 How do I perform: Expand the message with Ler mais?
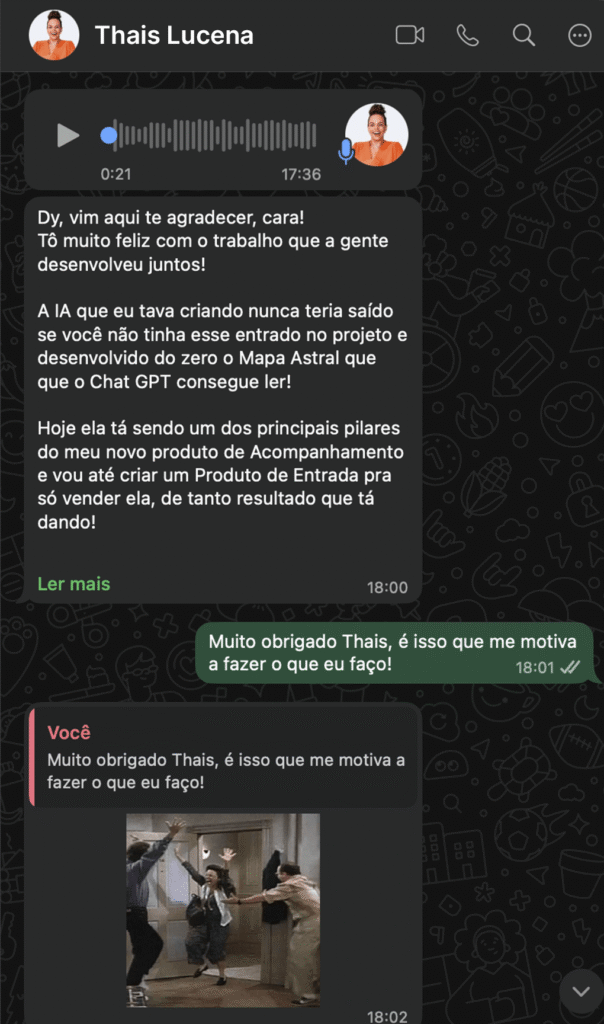pyautogui.click(x=73, y=584)
